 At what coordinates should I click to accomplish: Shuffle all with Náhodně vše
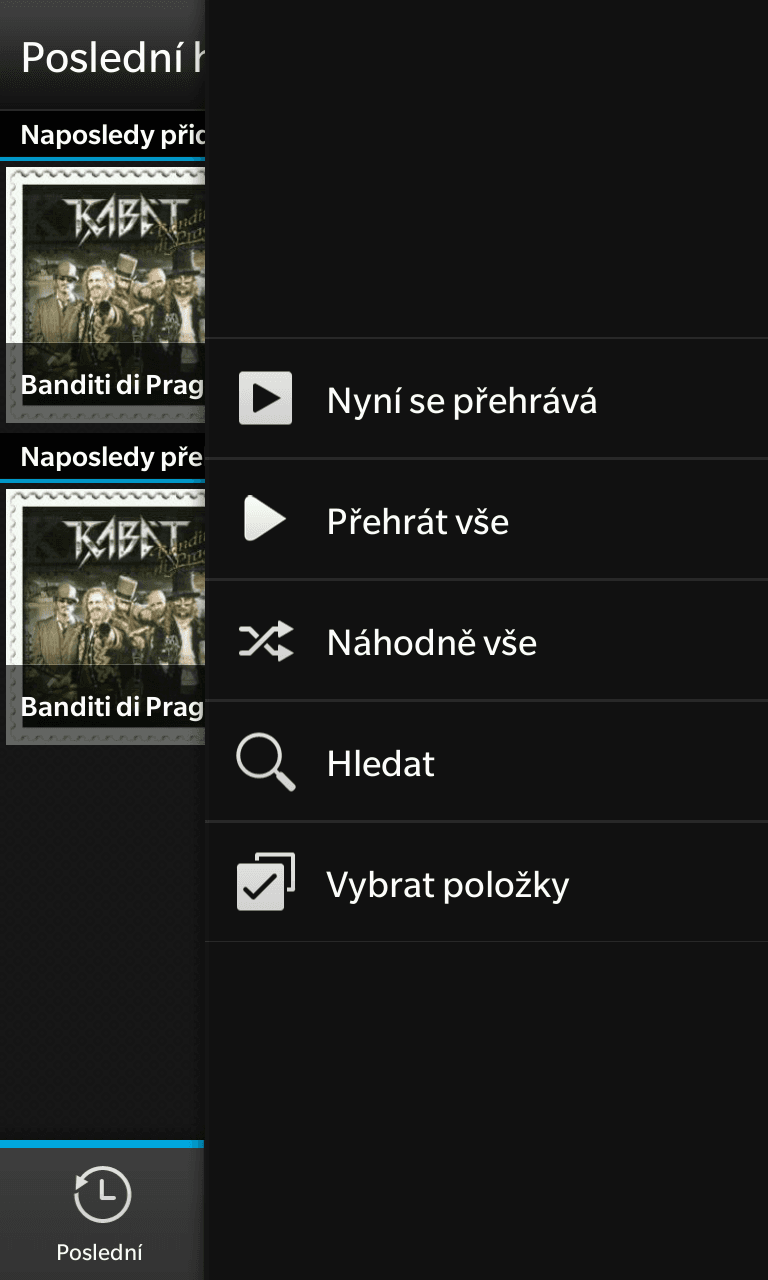point(432,642)
